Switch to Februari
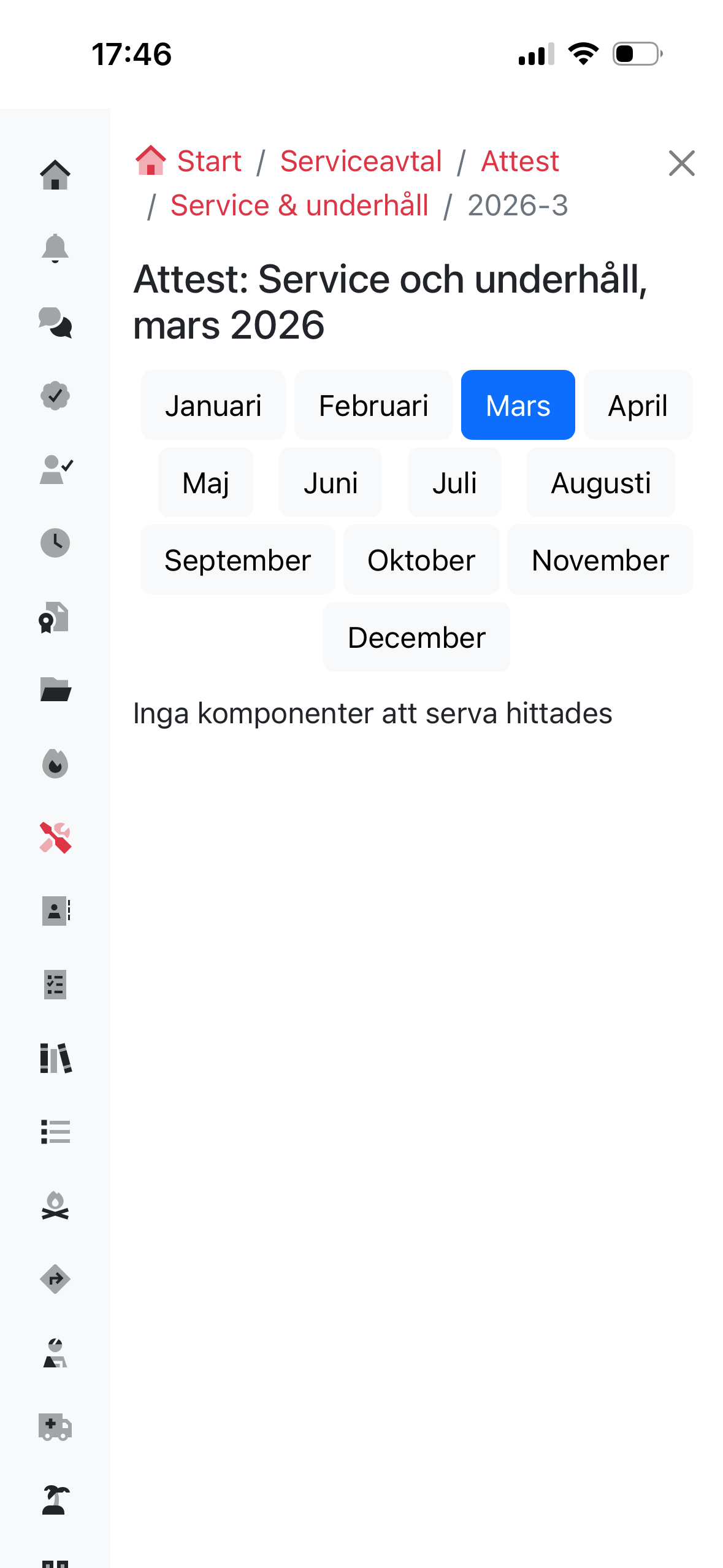 (x=373, y=405)
